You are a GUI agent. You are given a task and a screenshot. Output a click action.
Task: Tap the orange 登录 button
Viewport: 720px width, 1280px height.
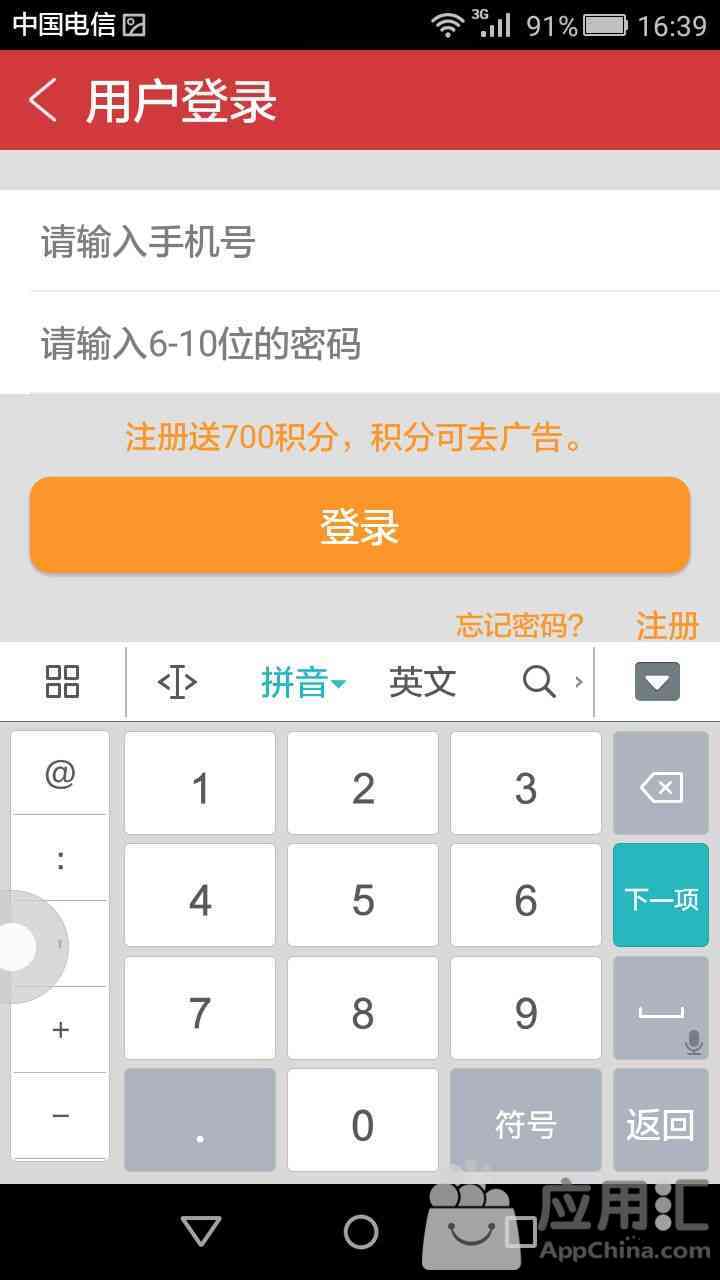[360, 526]
